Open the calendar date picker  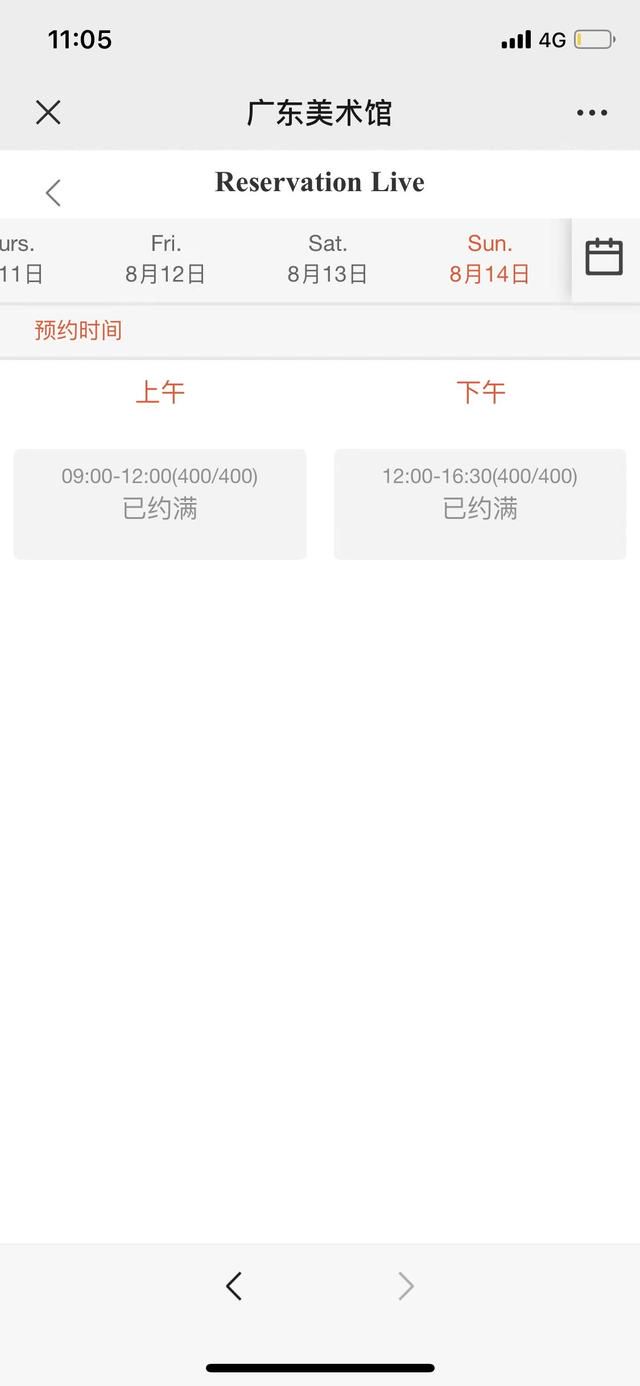pyautogui.click(x=604, y=257)
